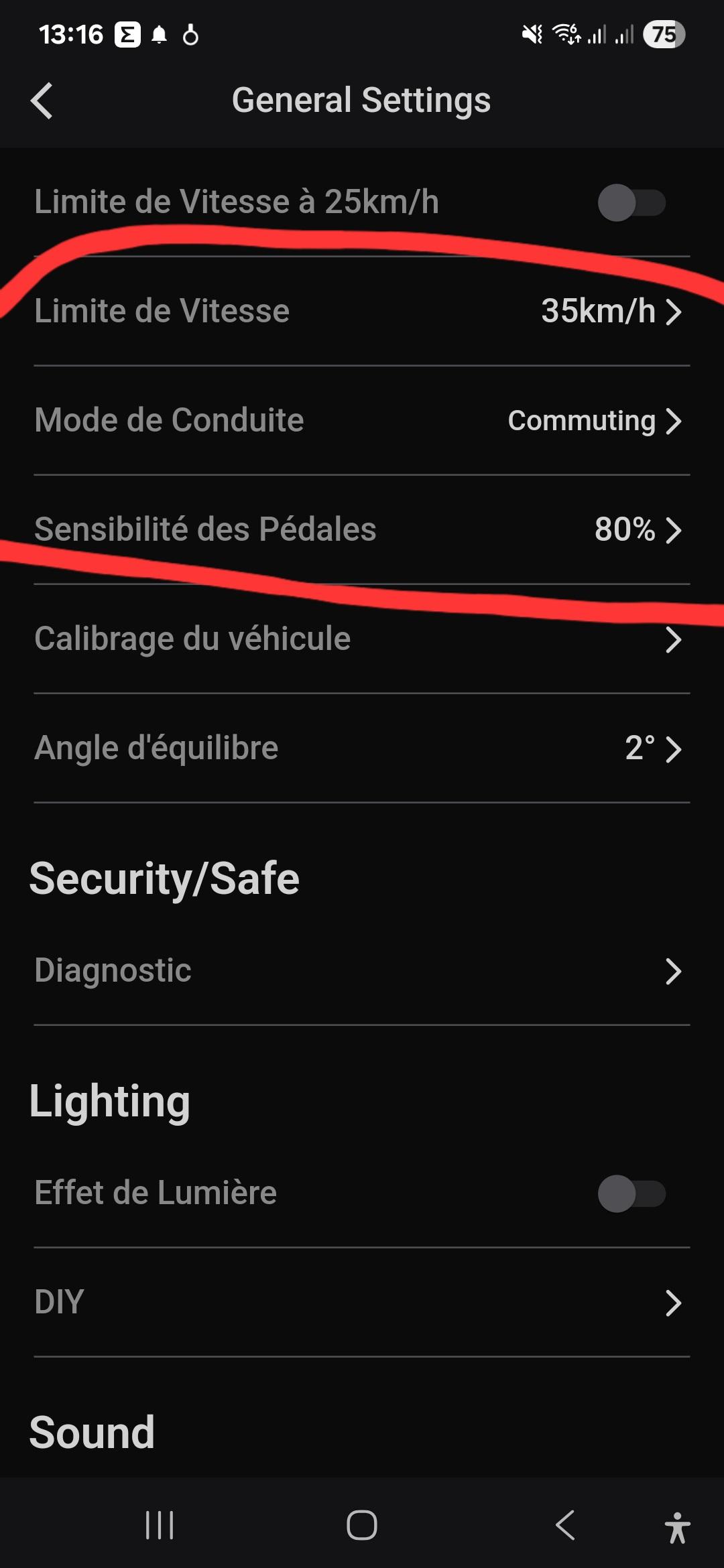Adjust Sensibilité des Pédales setting
Image resolution: width=724 pixels, height=1568 pixels.
362,529
